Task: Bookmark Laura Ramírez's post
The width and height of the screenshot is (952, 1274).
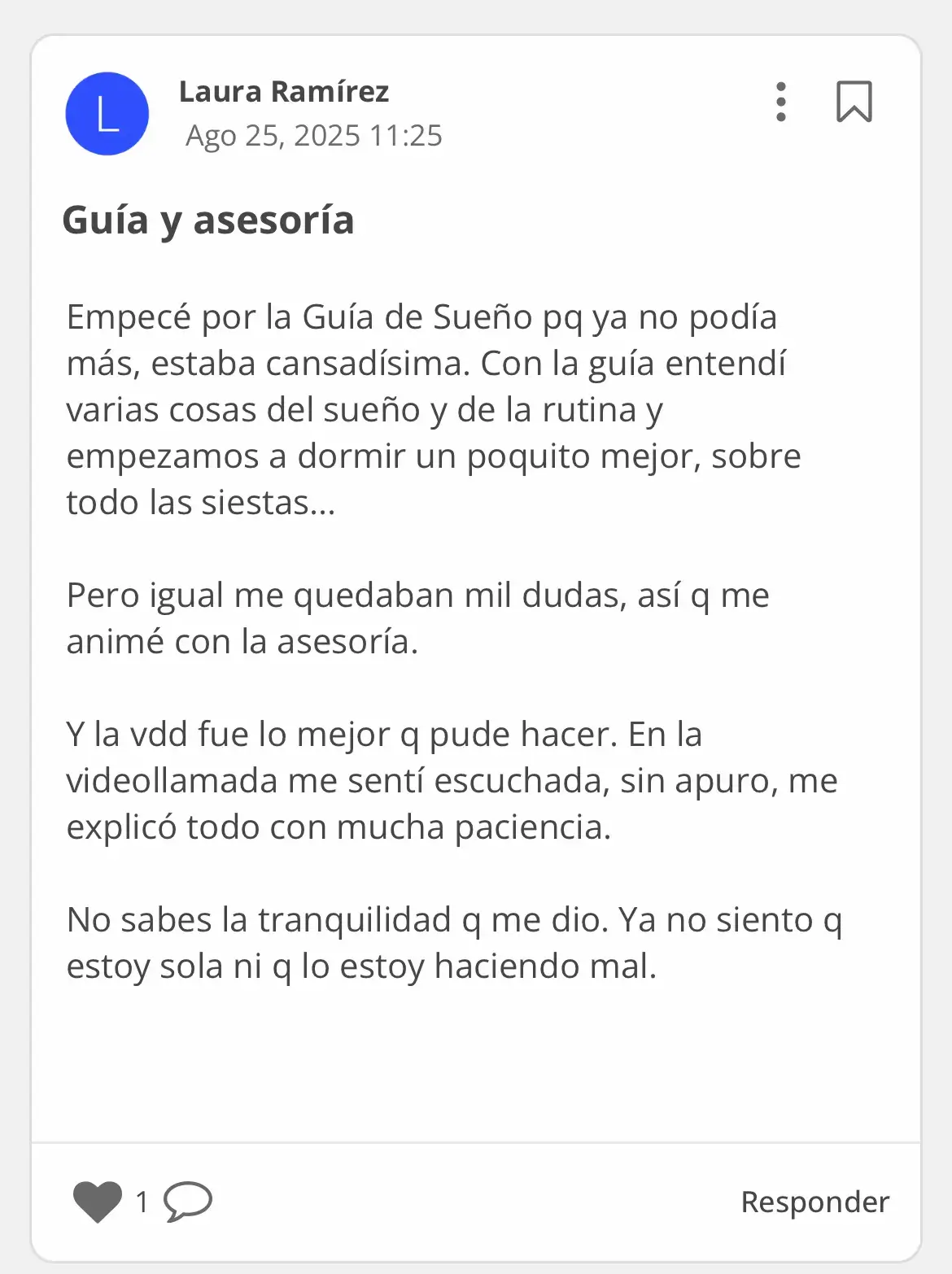Action: tap(854, 102)
